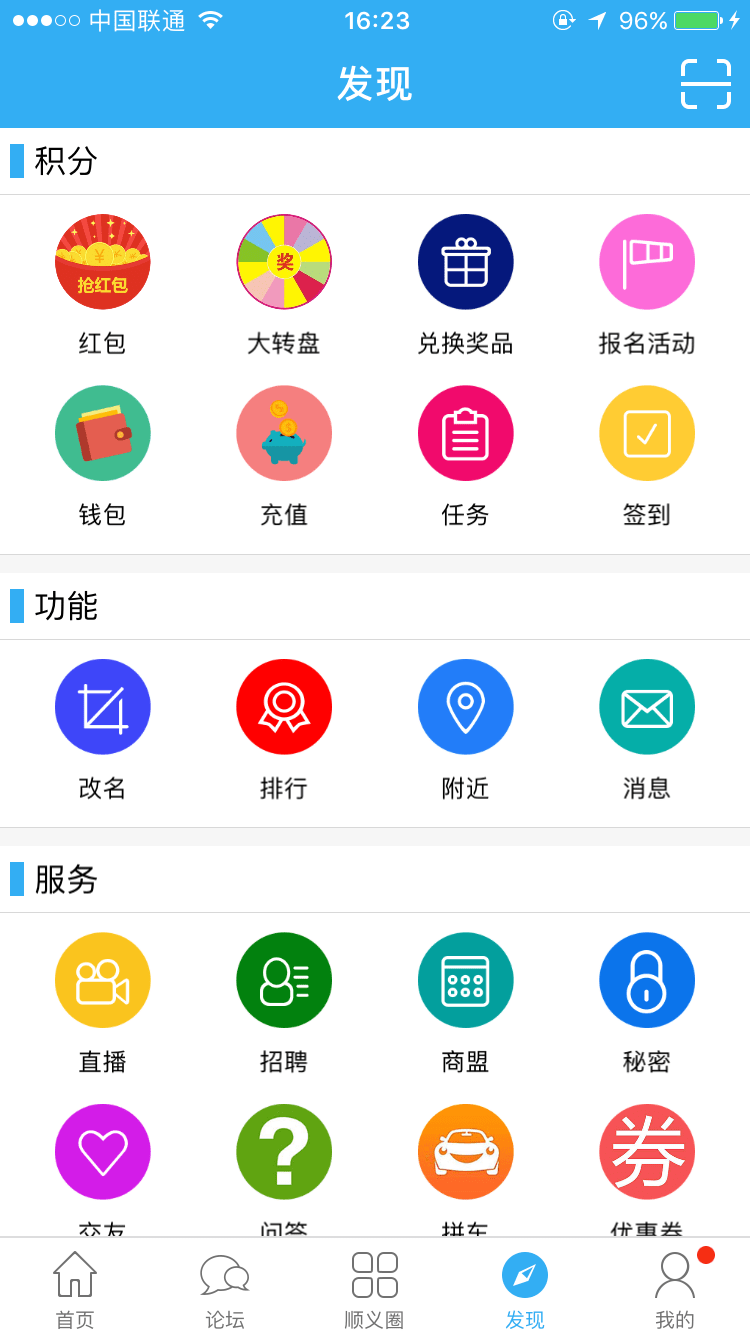This screenshot has width=750, height=1334.
Task: Start watching 直播 live streams
Action: pyautogui.click(x=103, y=980)
